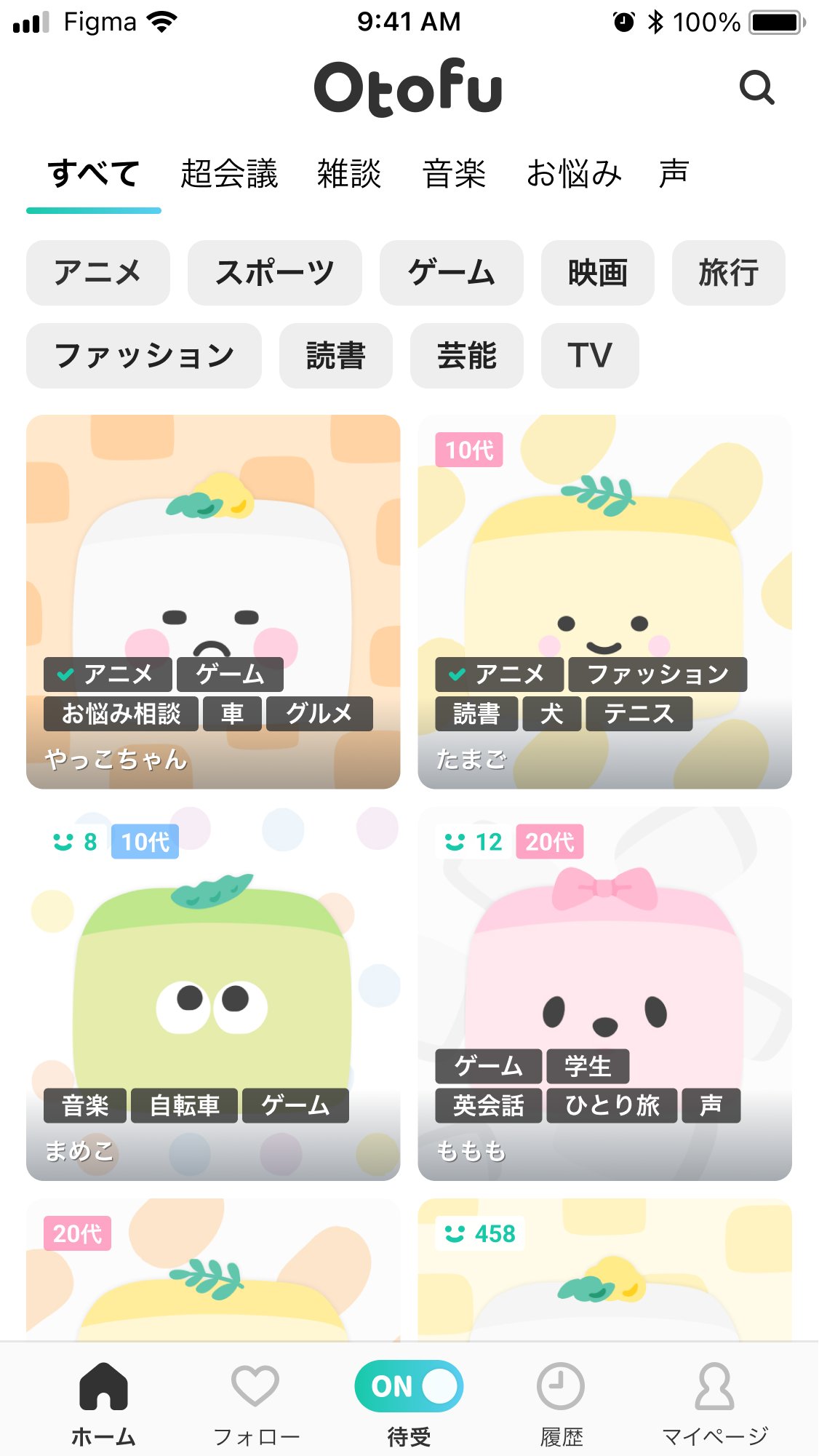Open the search with the magnifier icon
The height and width of the screenshot is (1456, 819).
(757, 87)
